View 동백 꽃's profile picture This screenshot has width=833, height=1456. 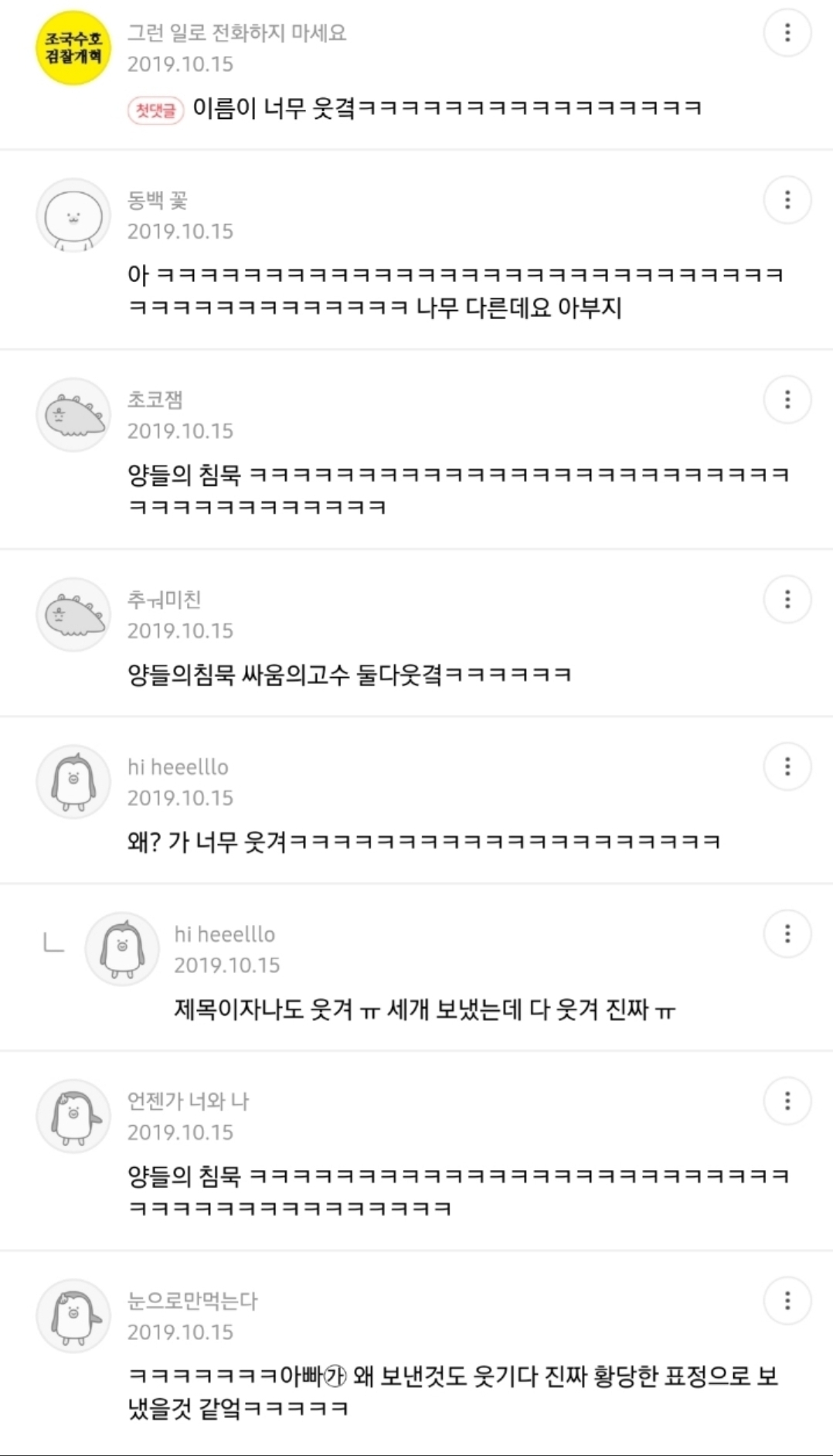coord(73,216)
